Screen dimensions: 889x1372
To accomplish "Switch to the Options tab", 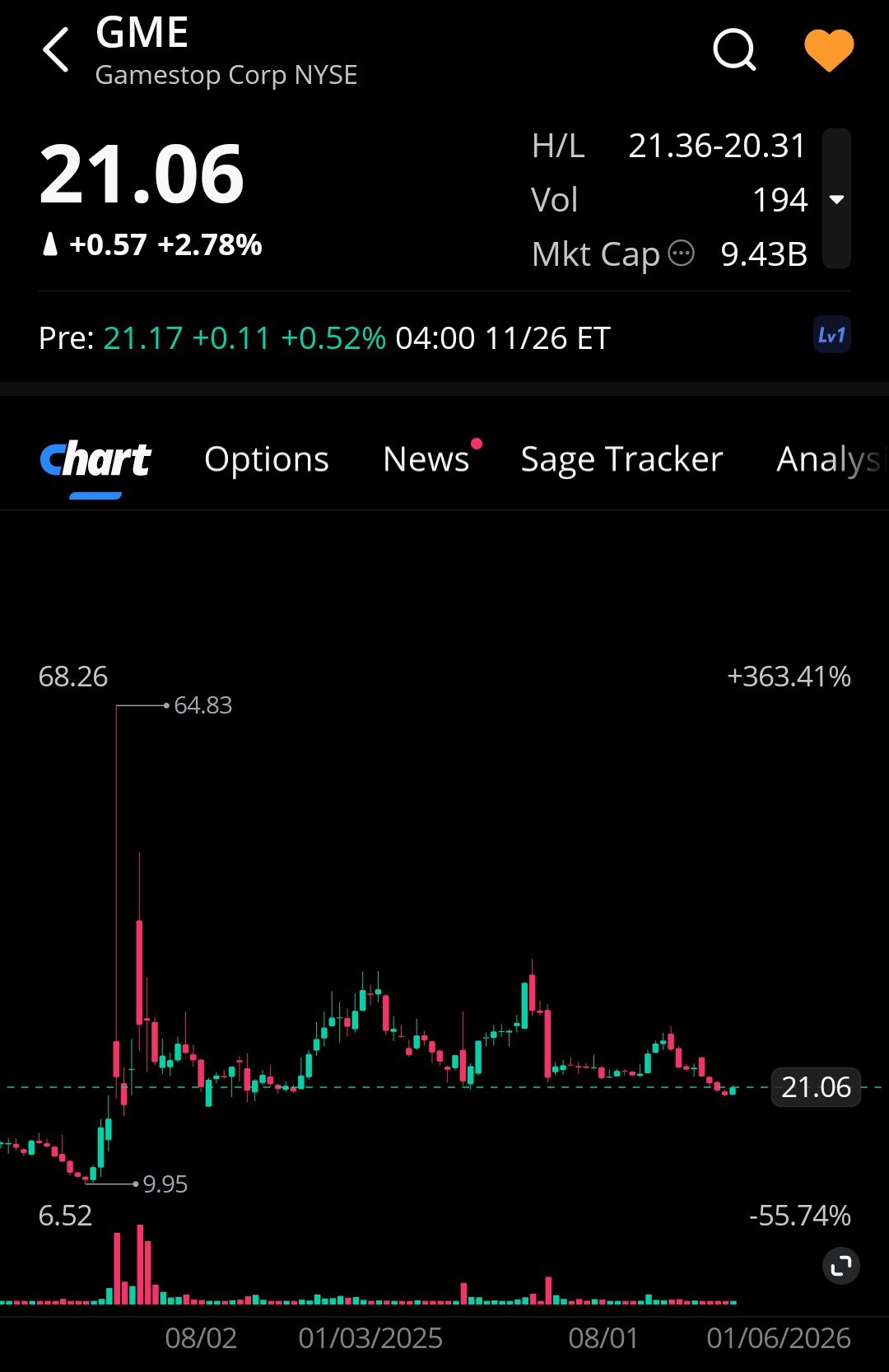I will coord(266,459).
